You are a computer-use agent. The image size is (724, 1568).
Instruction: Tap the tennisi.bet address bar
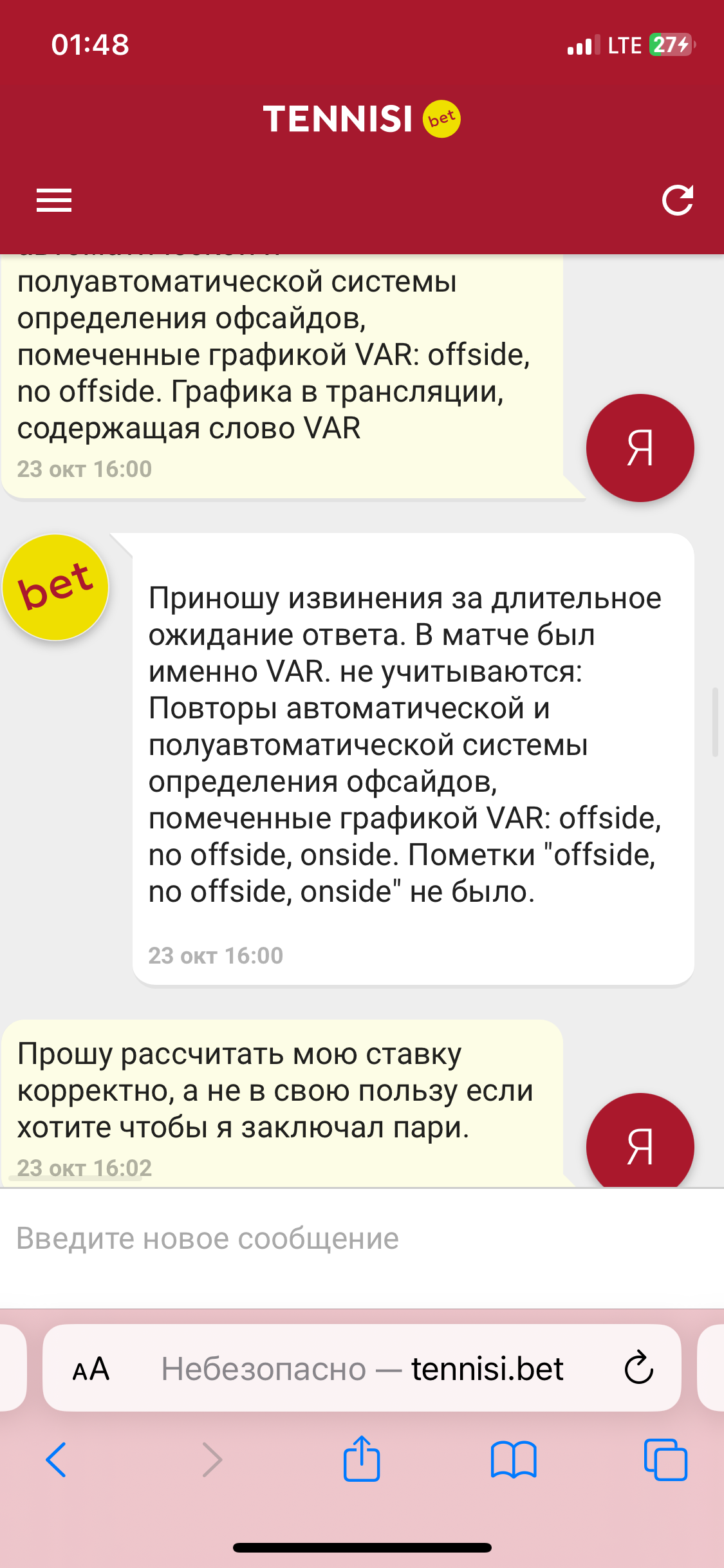click(362, 1368)
